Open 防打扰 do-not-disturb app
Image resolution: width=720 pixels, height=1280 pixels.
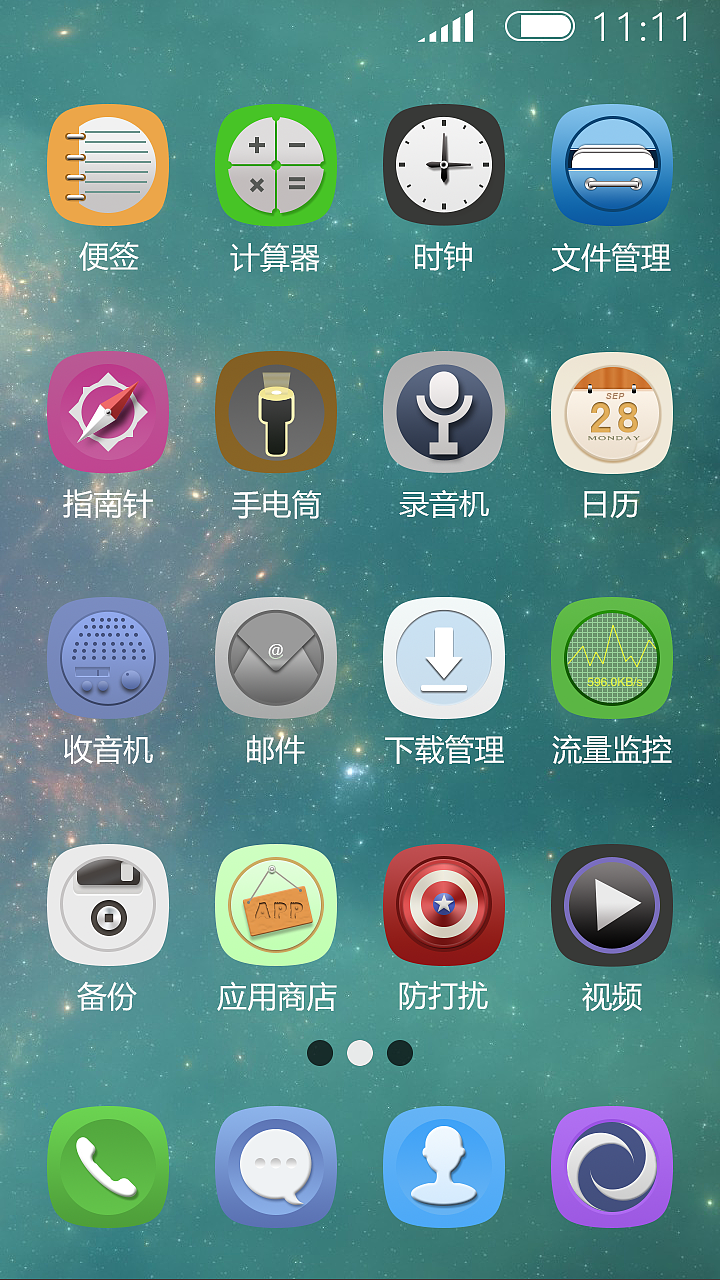[x=444, y=905]
